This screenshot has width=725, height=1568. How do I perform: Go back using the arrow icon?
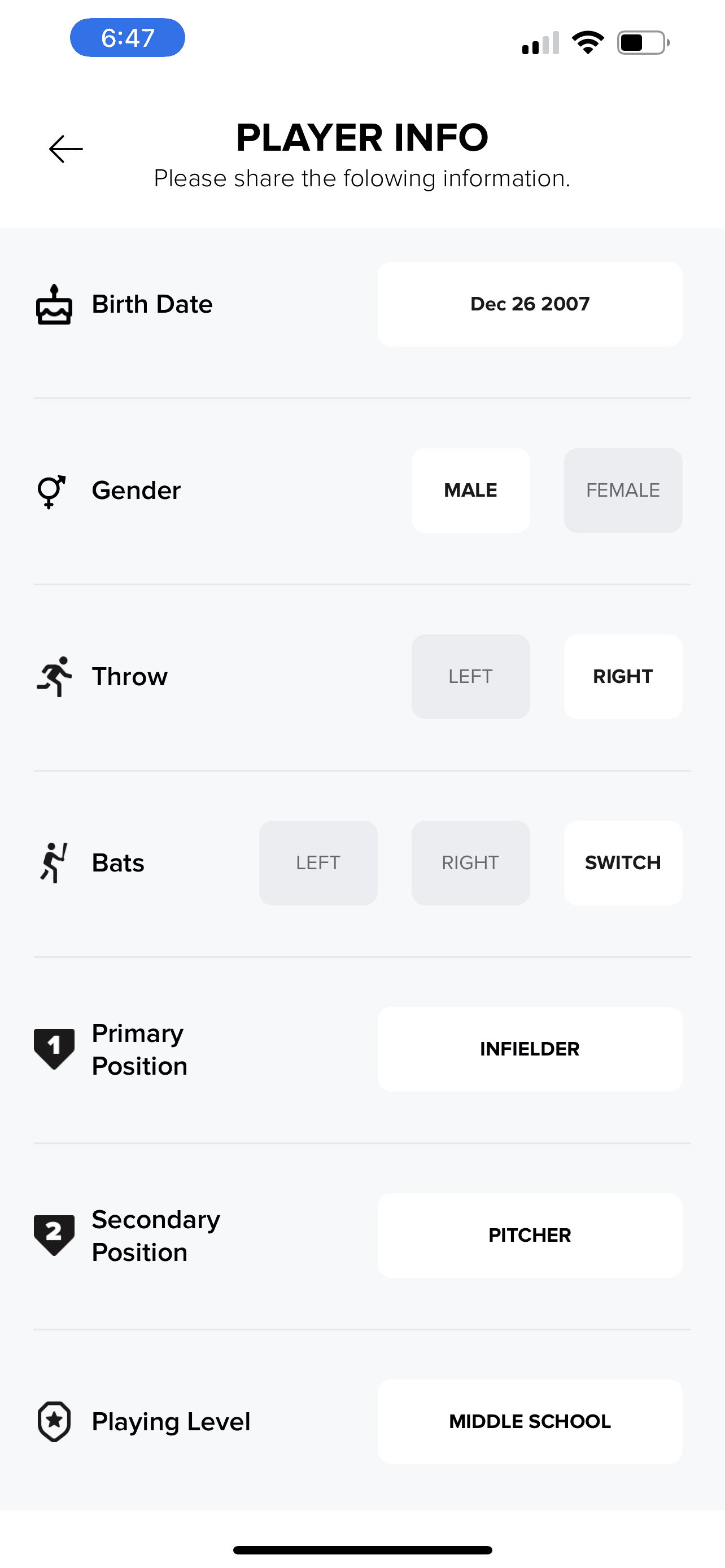click(x=65, y=149)
